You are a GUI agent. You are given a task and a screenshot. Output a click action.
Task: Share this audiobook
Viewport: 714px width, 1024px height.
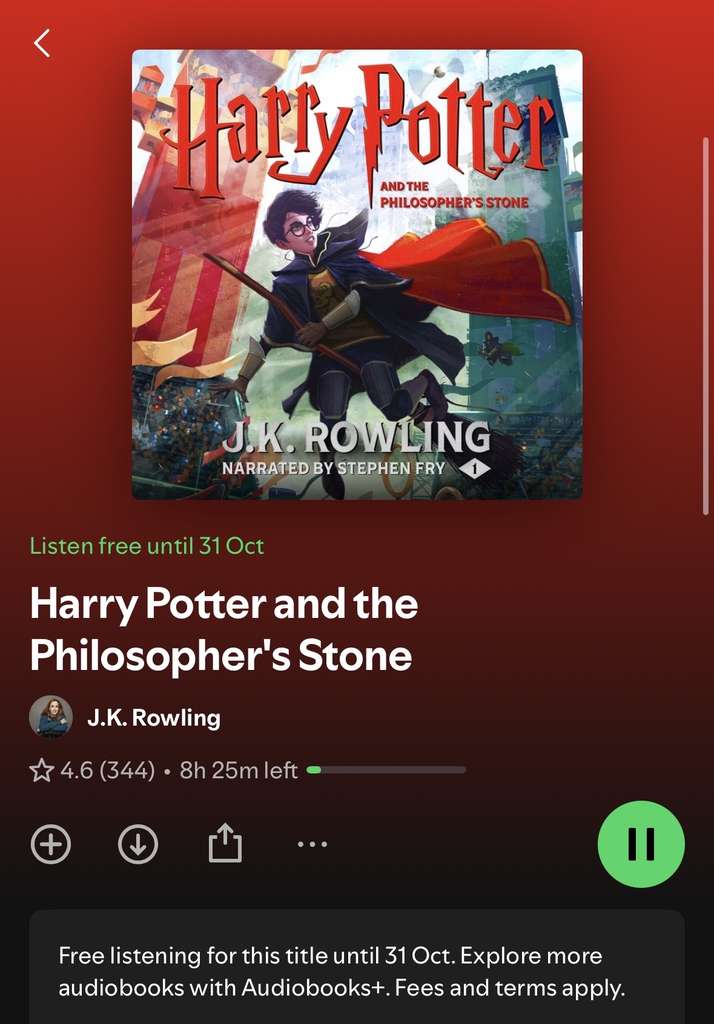225,843
